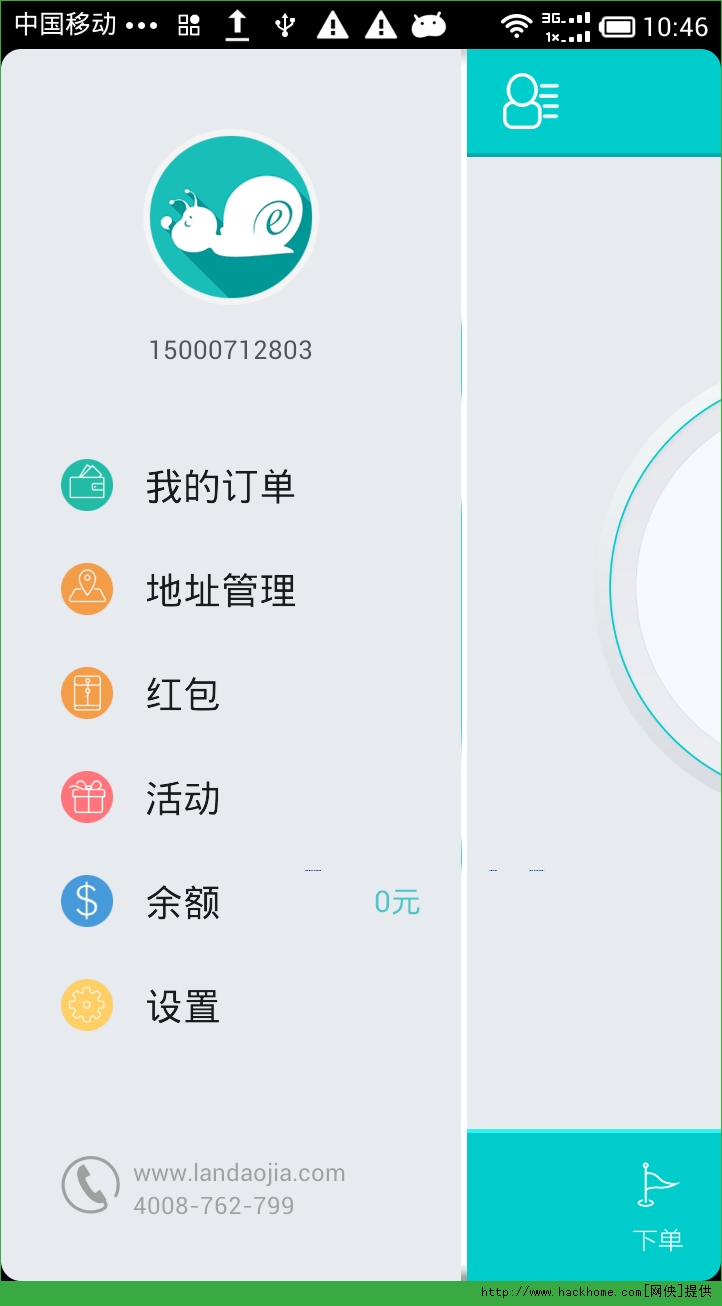This screenshot has width=722, height=1306.
Task: Open 我的订单 (My Orders)
Action: point(220,487)
